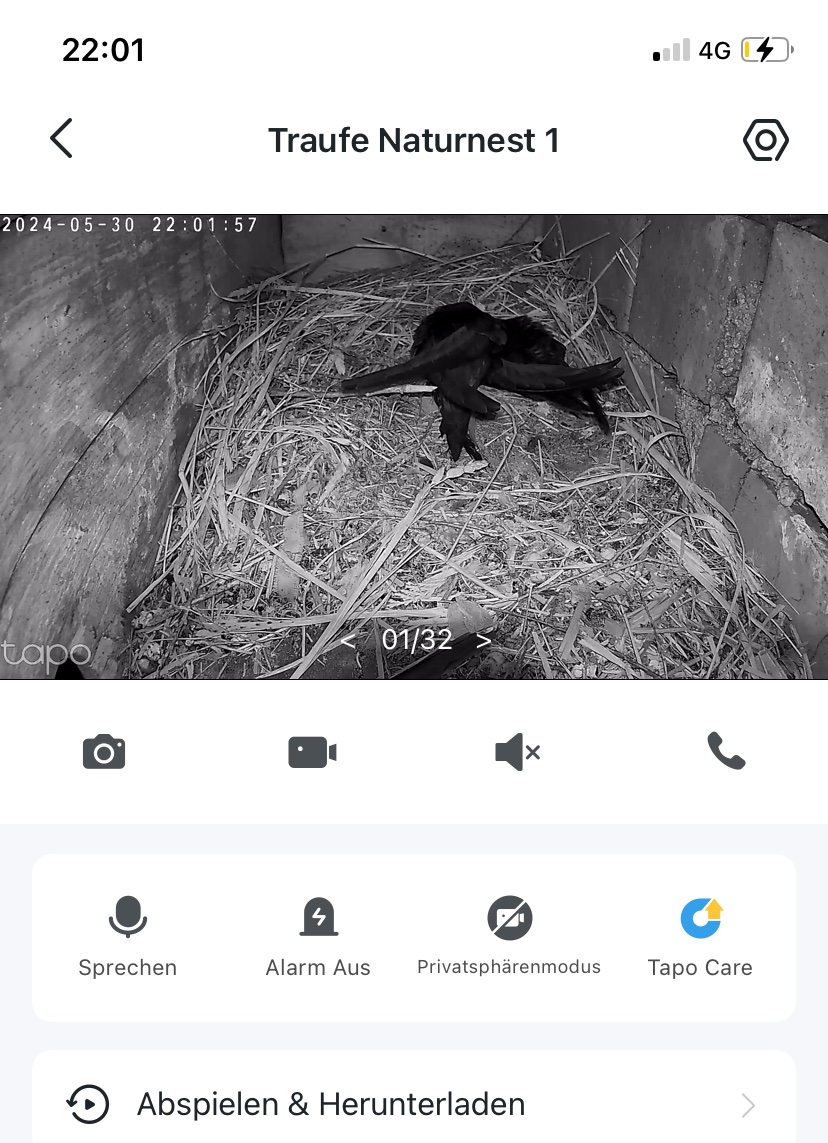Show the previous image with the left arrow
The height and width of the screenshot is (1143, 828).
pyautogui.click(x=348, y=640)
